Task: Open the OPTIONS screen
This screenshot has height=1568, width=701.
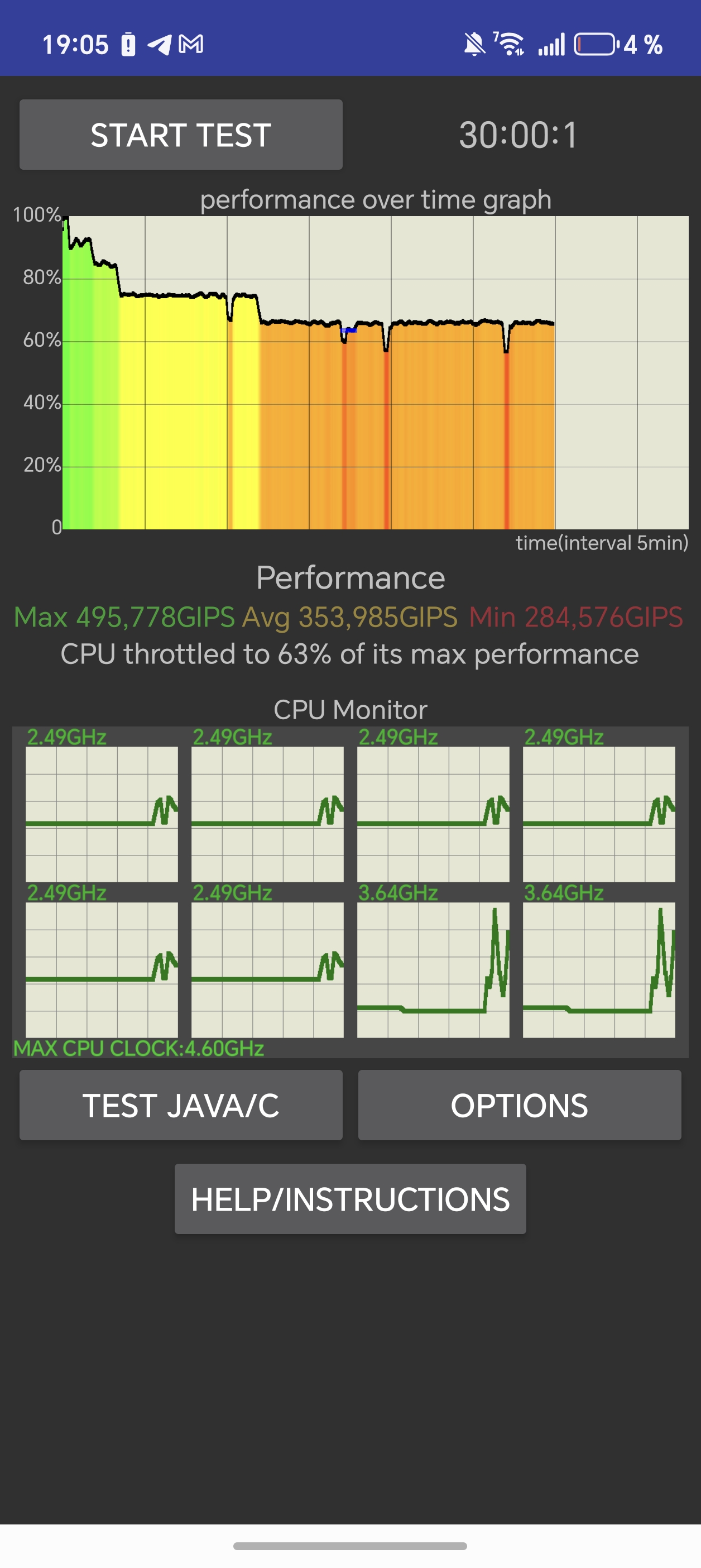Action: tap(519, 1105)
